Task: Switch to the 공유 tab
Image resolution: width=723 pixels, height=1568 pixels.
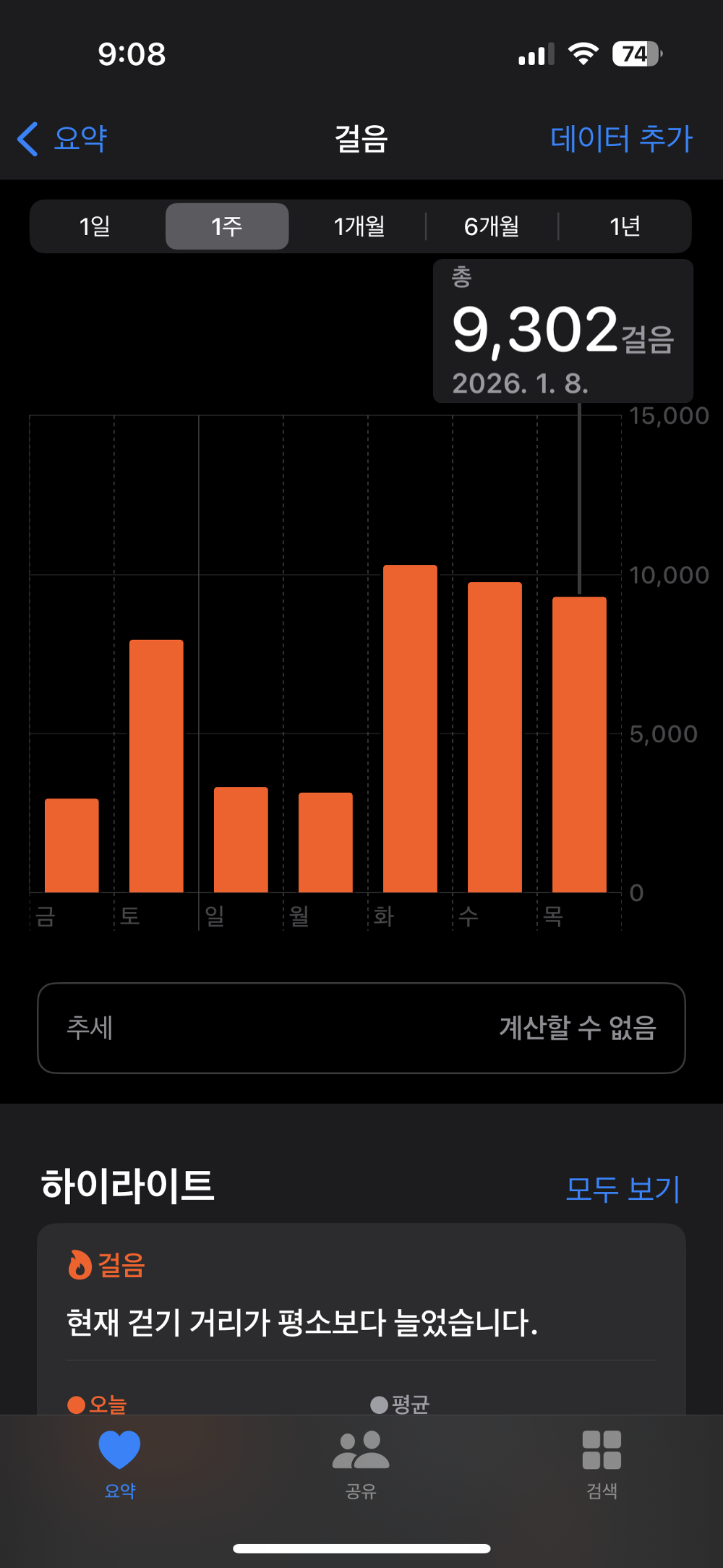Action: [361, 1461]
